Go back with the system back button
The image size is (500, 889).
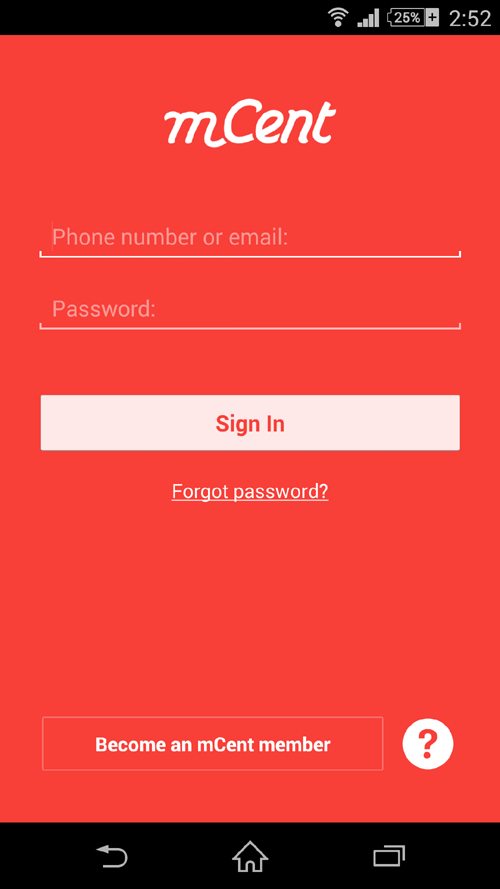[112, 856]
